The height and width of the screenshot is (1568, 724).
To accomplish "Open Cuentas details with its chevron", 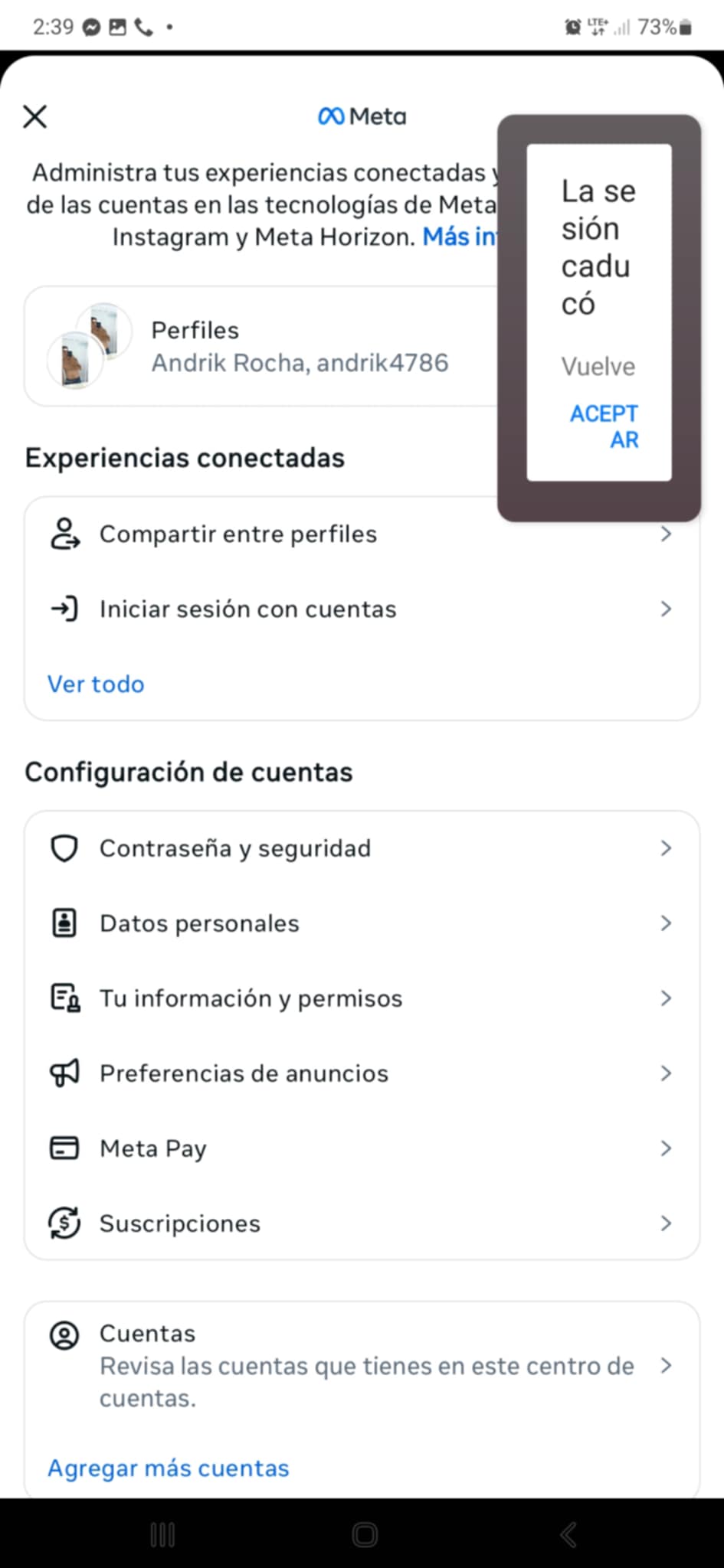I will pyautogui.click(x=665, y=1365).
